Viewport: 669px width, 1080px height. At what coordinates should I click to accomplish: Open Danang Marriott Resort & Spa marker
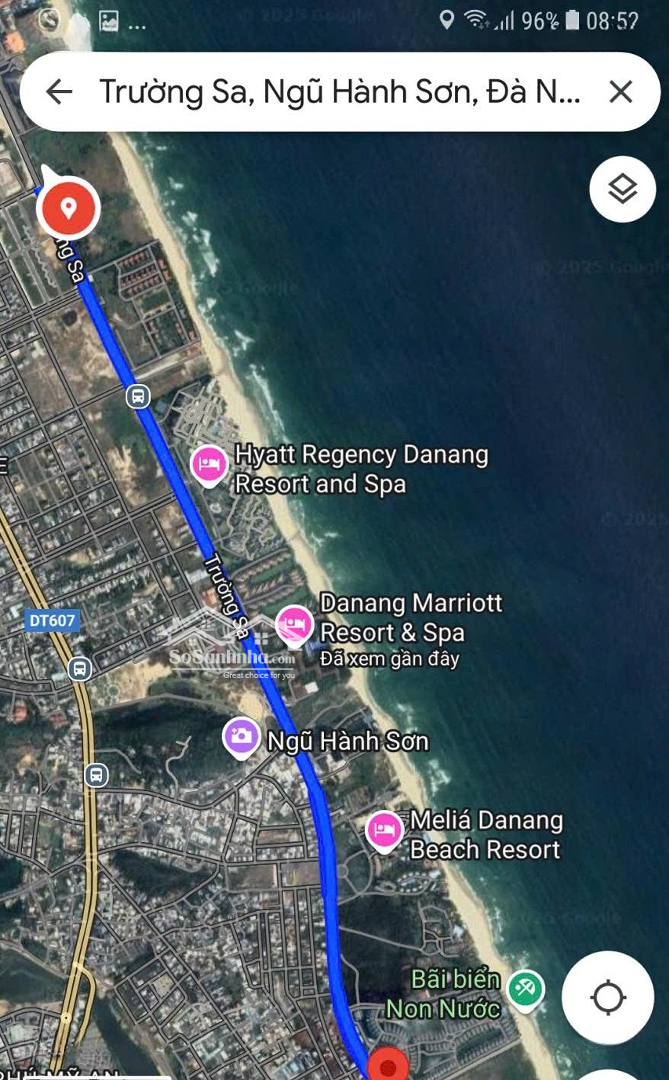[294, 624]
